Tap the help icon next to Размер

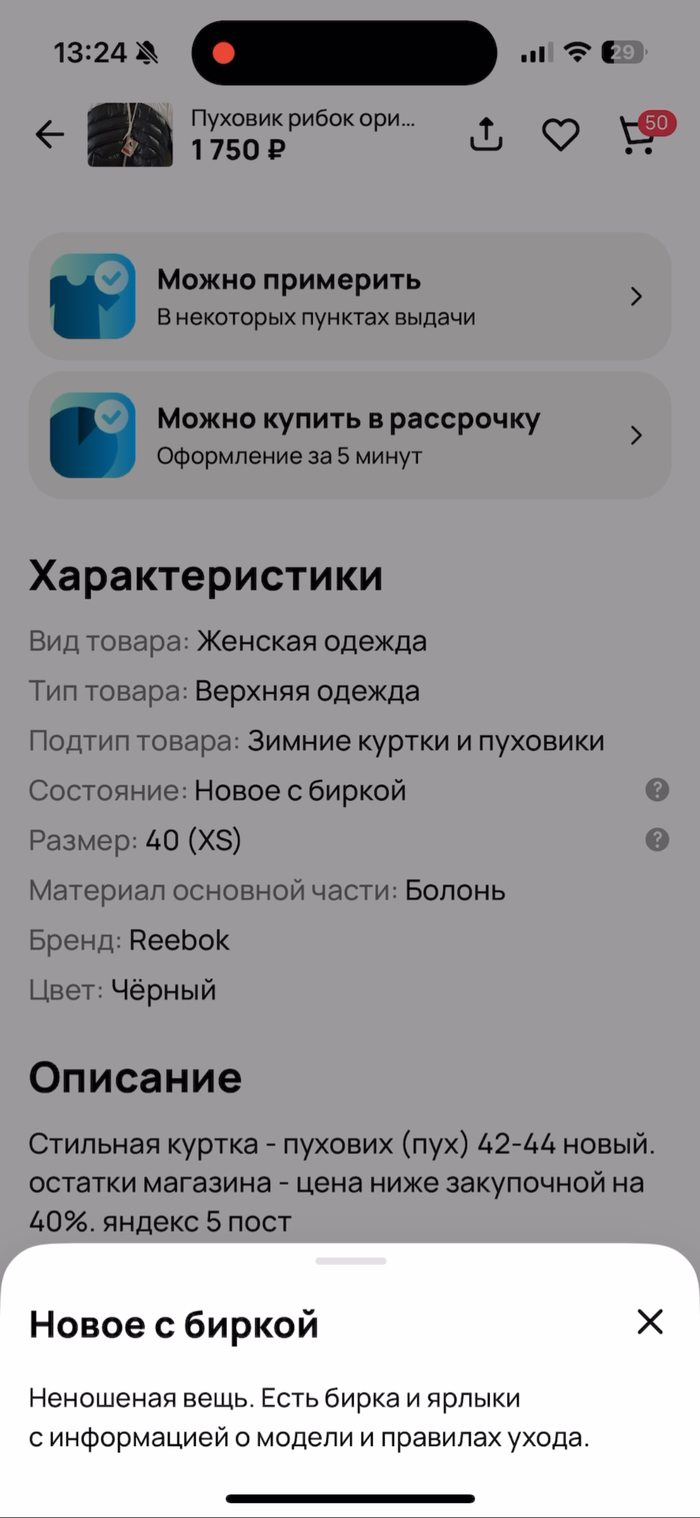tap(657, 840)
